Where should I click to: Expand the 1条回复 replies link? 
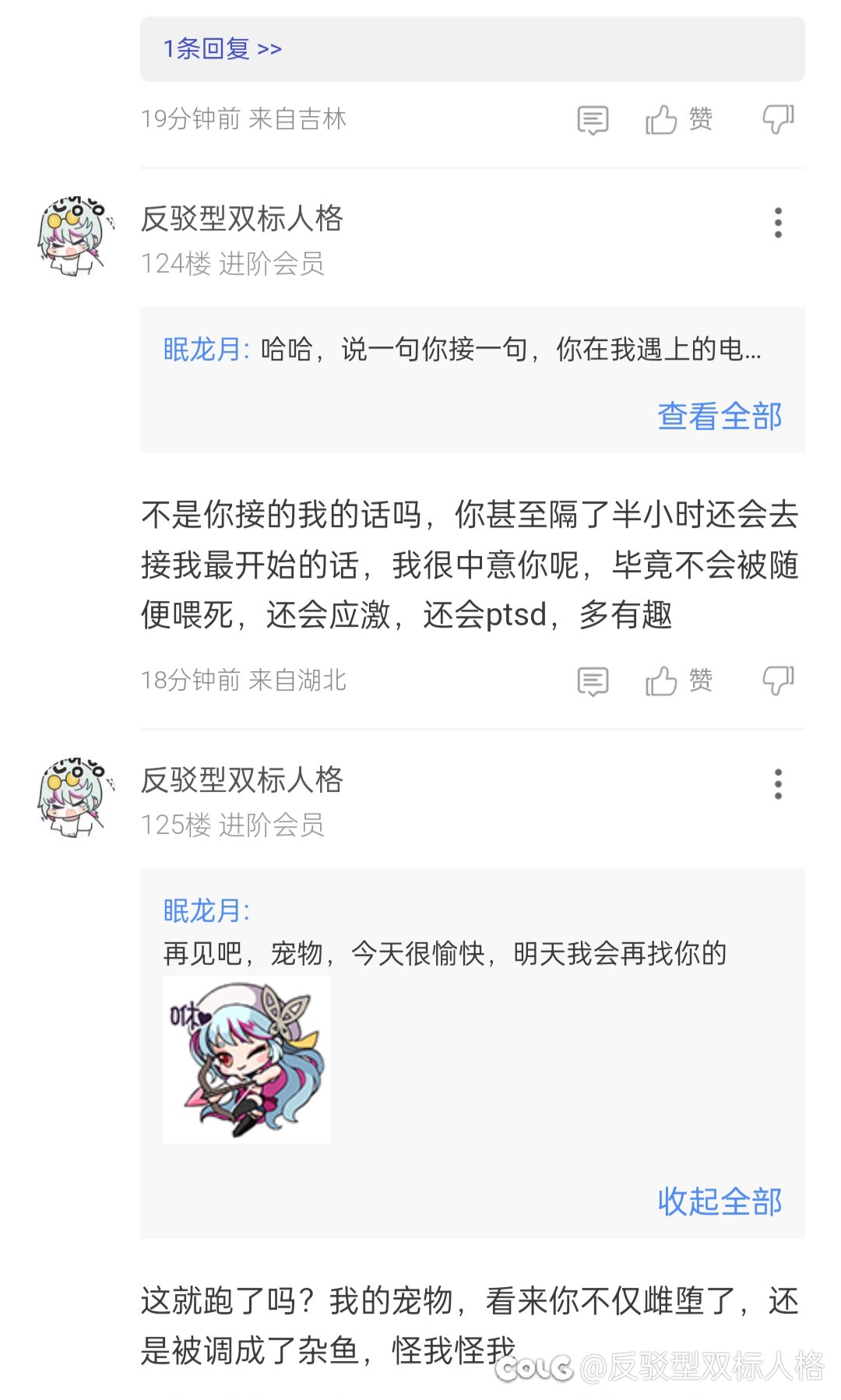point(222,49)
